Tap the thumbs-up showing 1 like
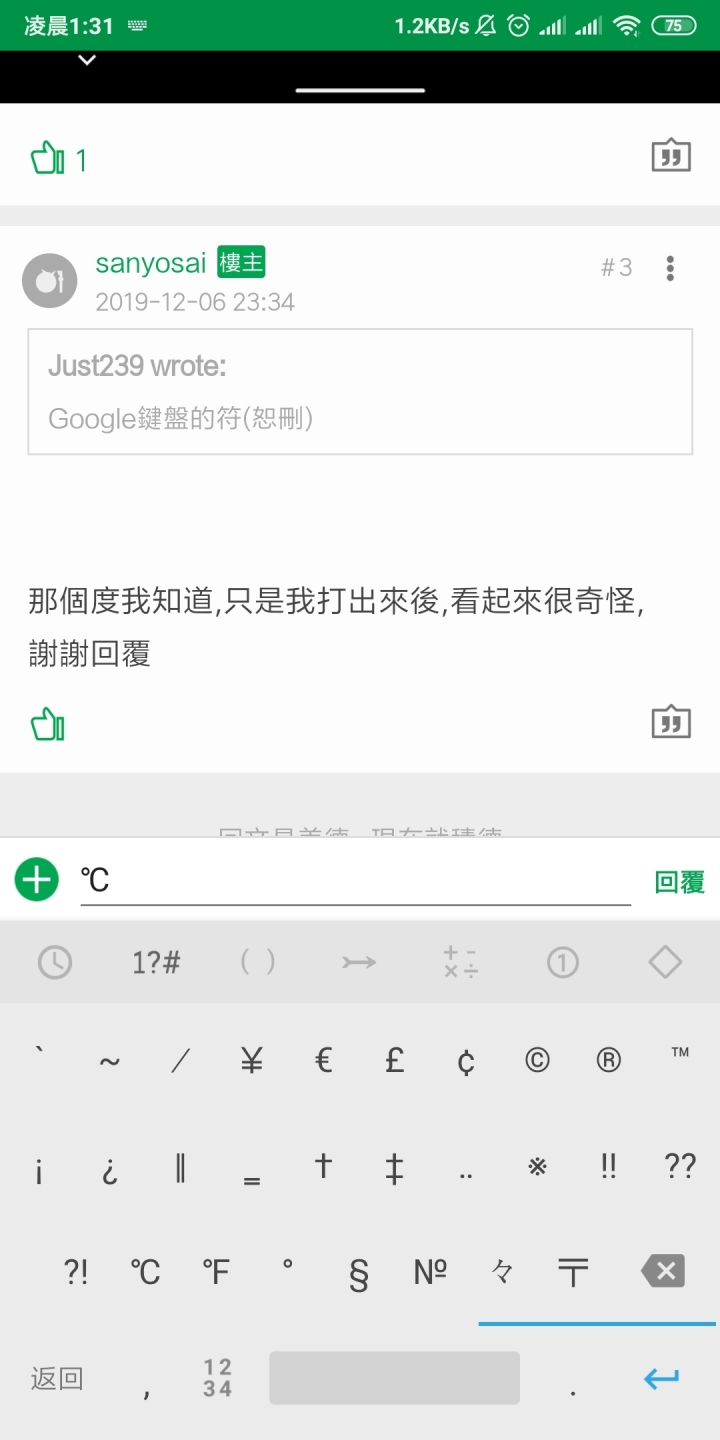The width and height of the screenshot is (720, 1440). pos(58,158)
